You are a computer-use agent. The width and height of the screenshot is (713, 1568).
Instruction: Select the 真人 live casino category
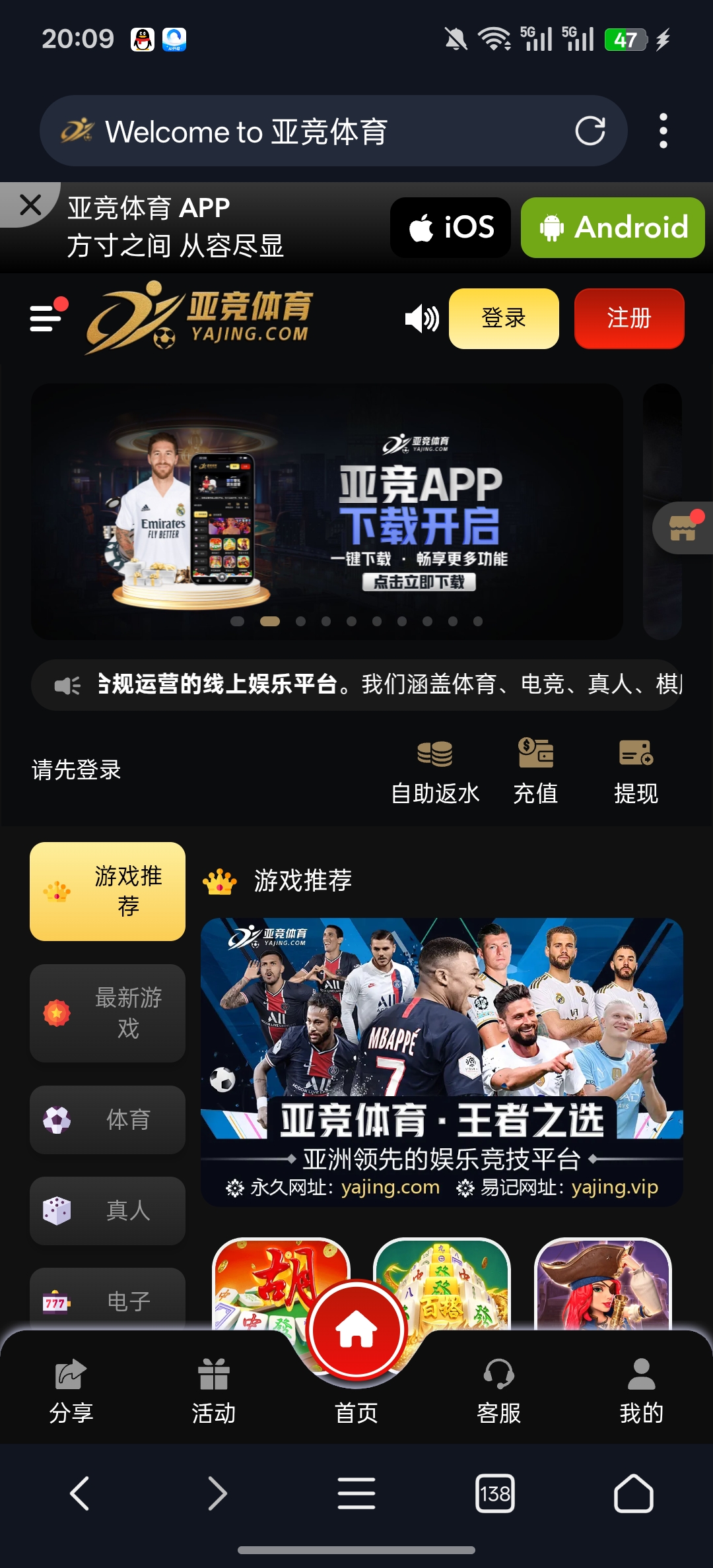(x=108, y=1211)
